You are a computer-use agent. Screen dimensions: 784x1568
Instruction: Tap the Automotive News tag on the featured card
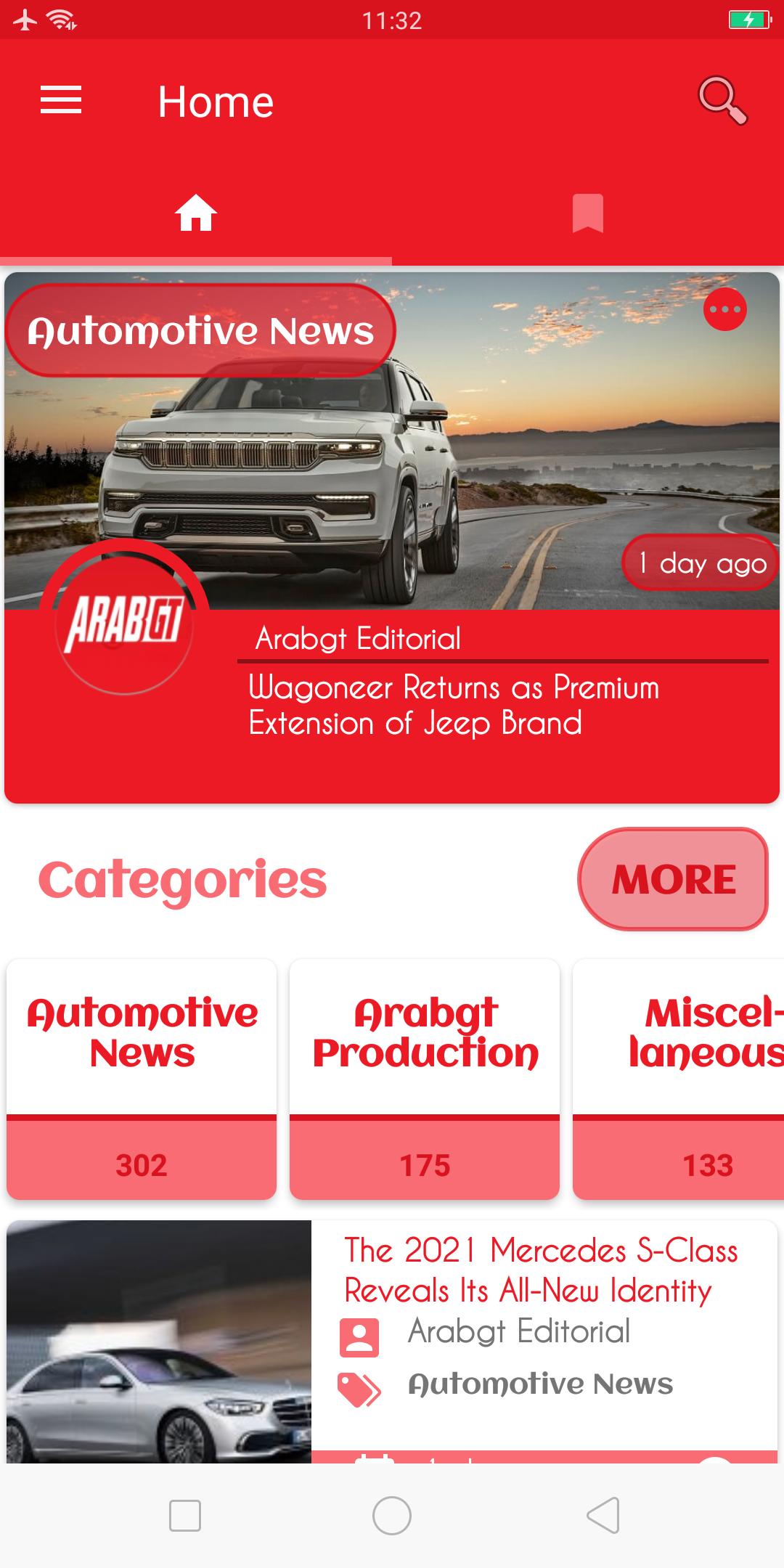tap(200, 330)
